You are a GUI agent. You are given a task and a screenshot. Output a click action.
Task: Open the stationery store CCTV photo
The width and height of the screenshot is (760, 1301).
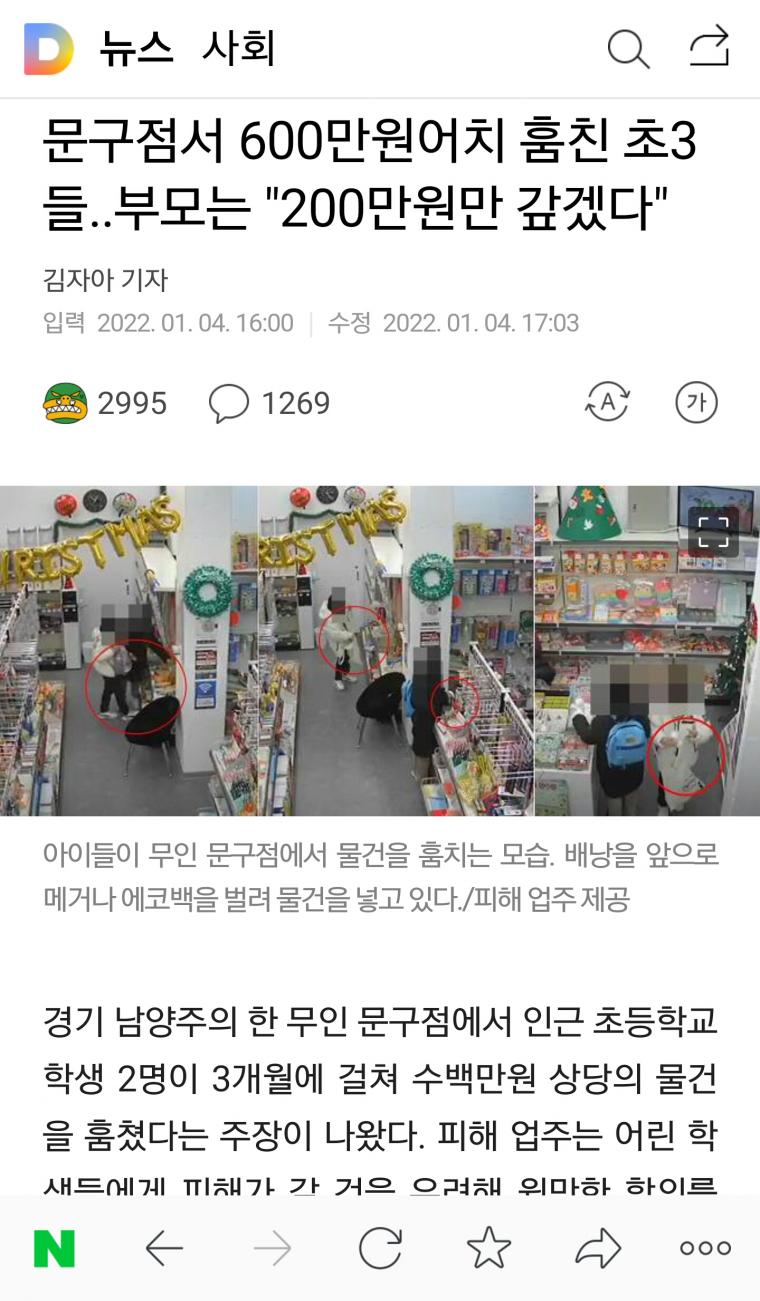pos(380,651)
